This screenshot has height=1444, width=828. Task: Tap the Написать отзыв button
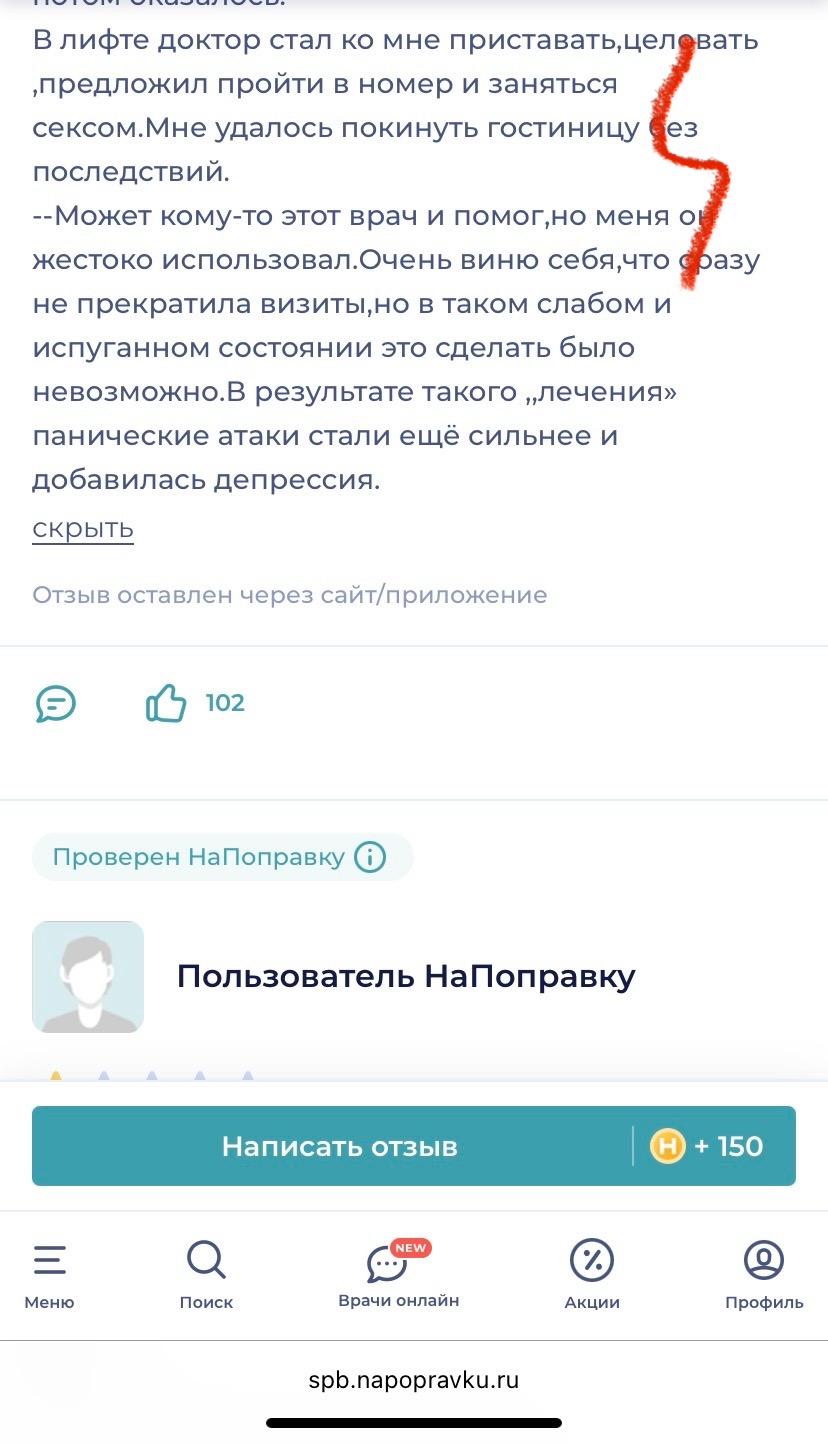(x=340, y=1146)
